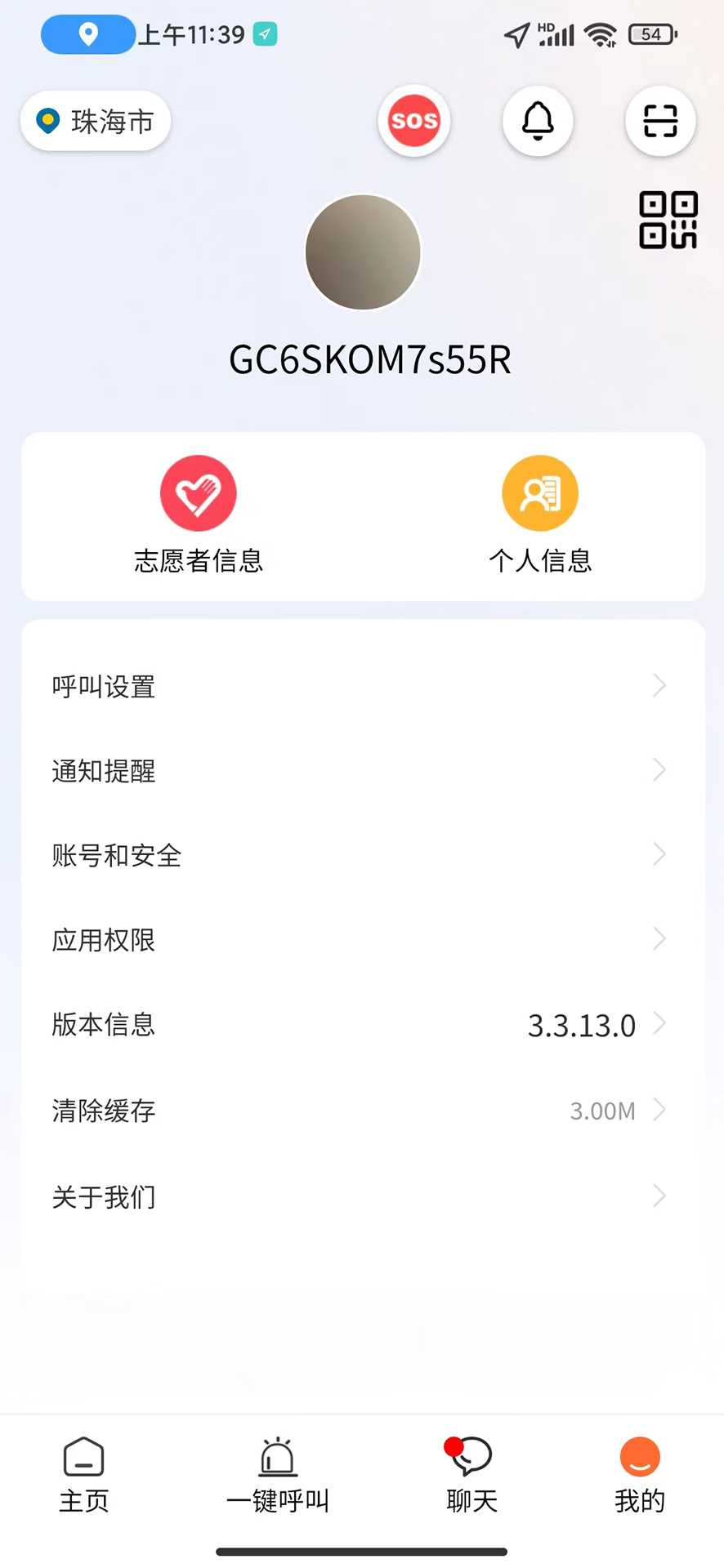Clear the 3.00M cache
724x1568 pixels.
coord(362,1111)
